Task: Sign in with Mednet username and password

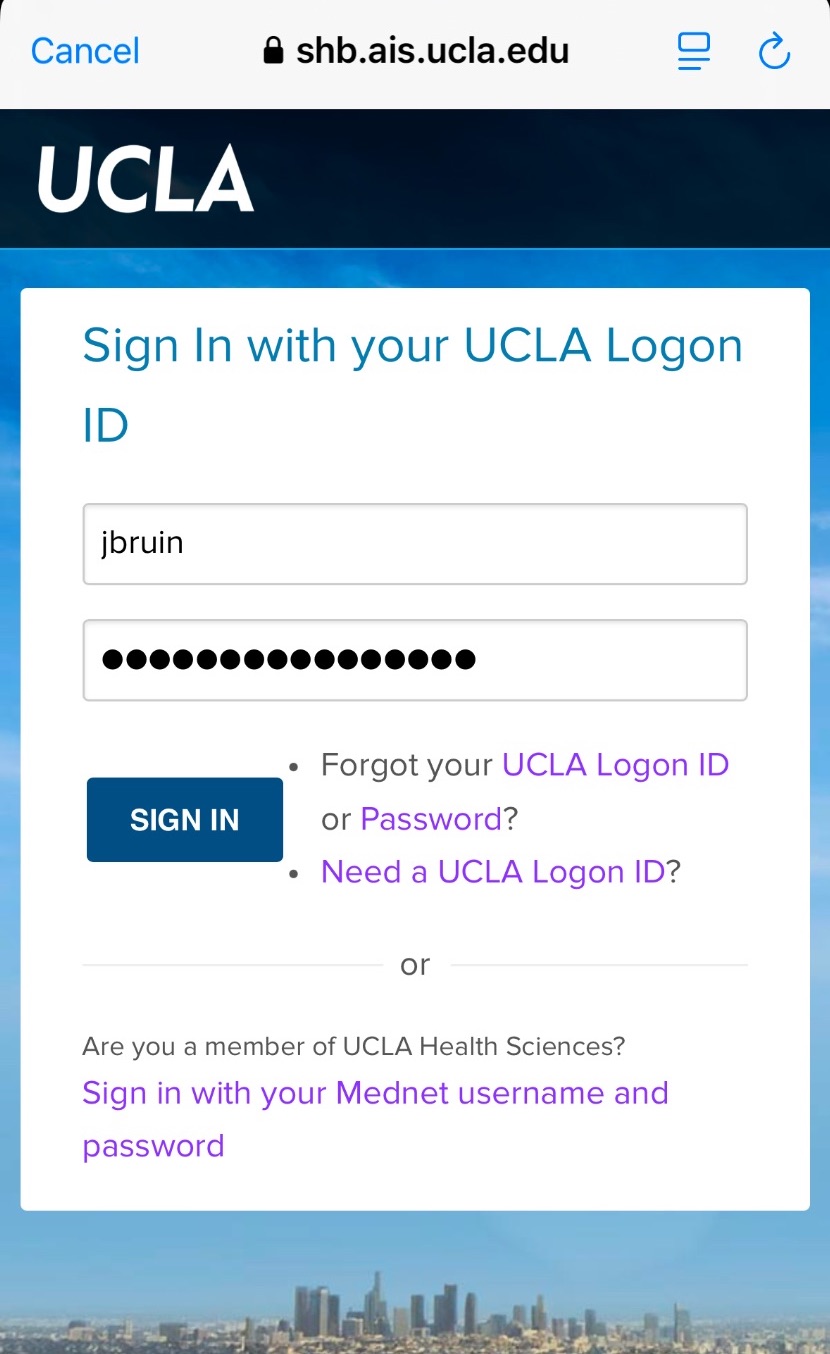Action: click(x=375, y=1119)
